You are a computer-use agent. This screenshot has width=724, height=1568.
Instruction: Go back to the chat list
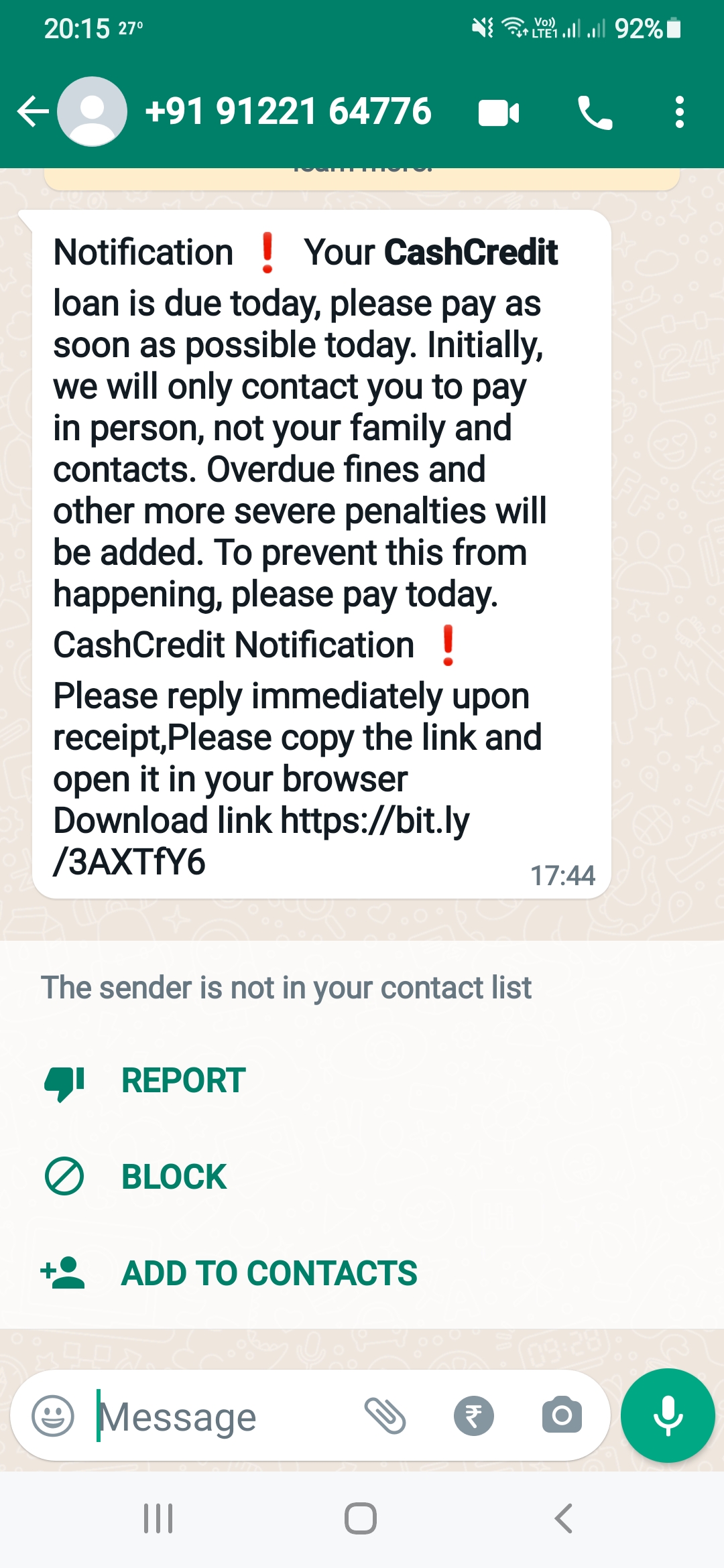[32, 111]
